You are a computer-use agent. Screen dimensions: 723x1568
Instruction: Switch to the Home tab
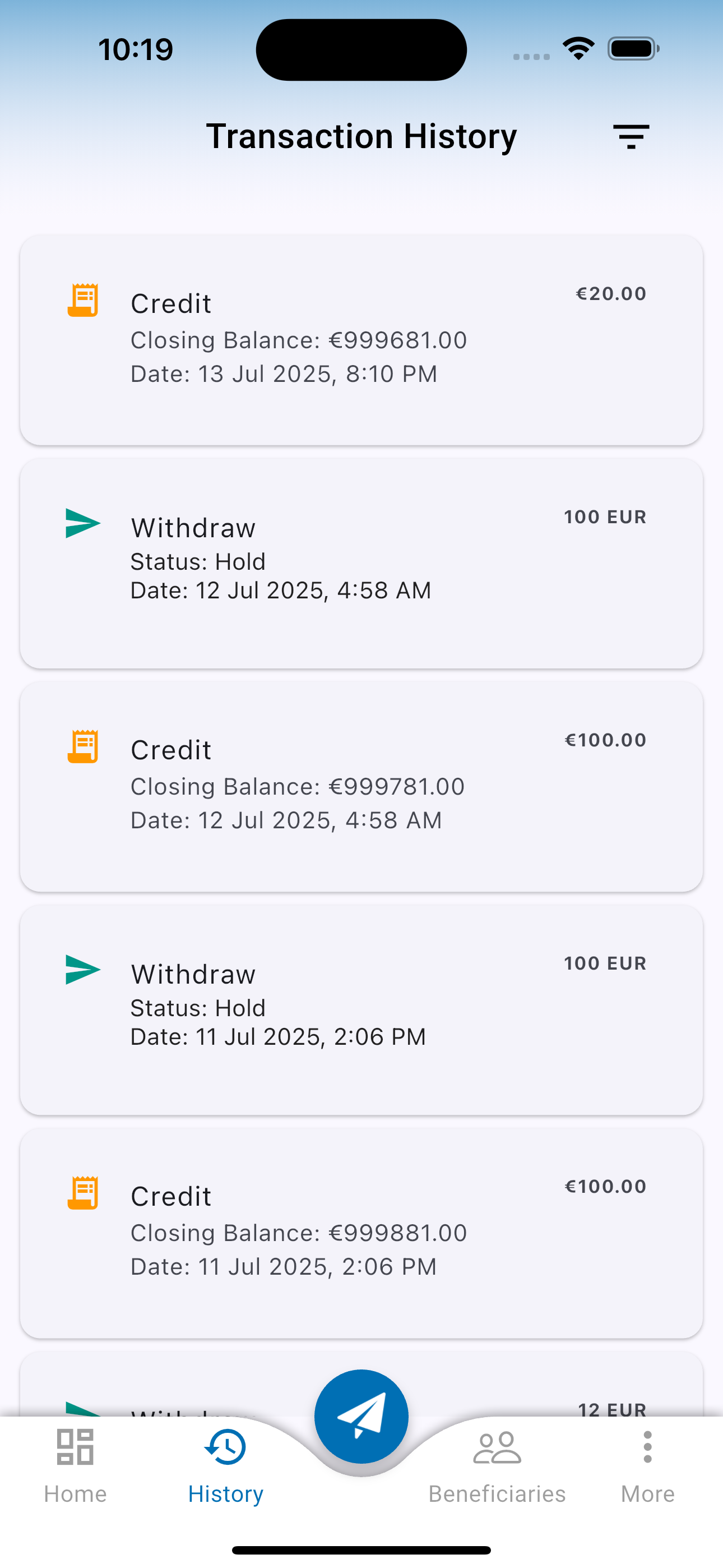[76, 1466]
